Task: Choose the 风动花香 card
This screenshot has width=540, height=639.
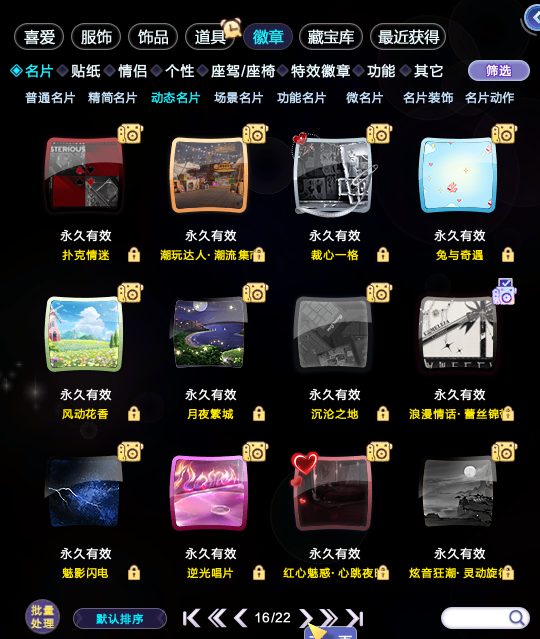Action: (x=85, y=334)
